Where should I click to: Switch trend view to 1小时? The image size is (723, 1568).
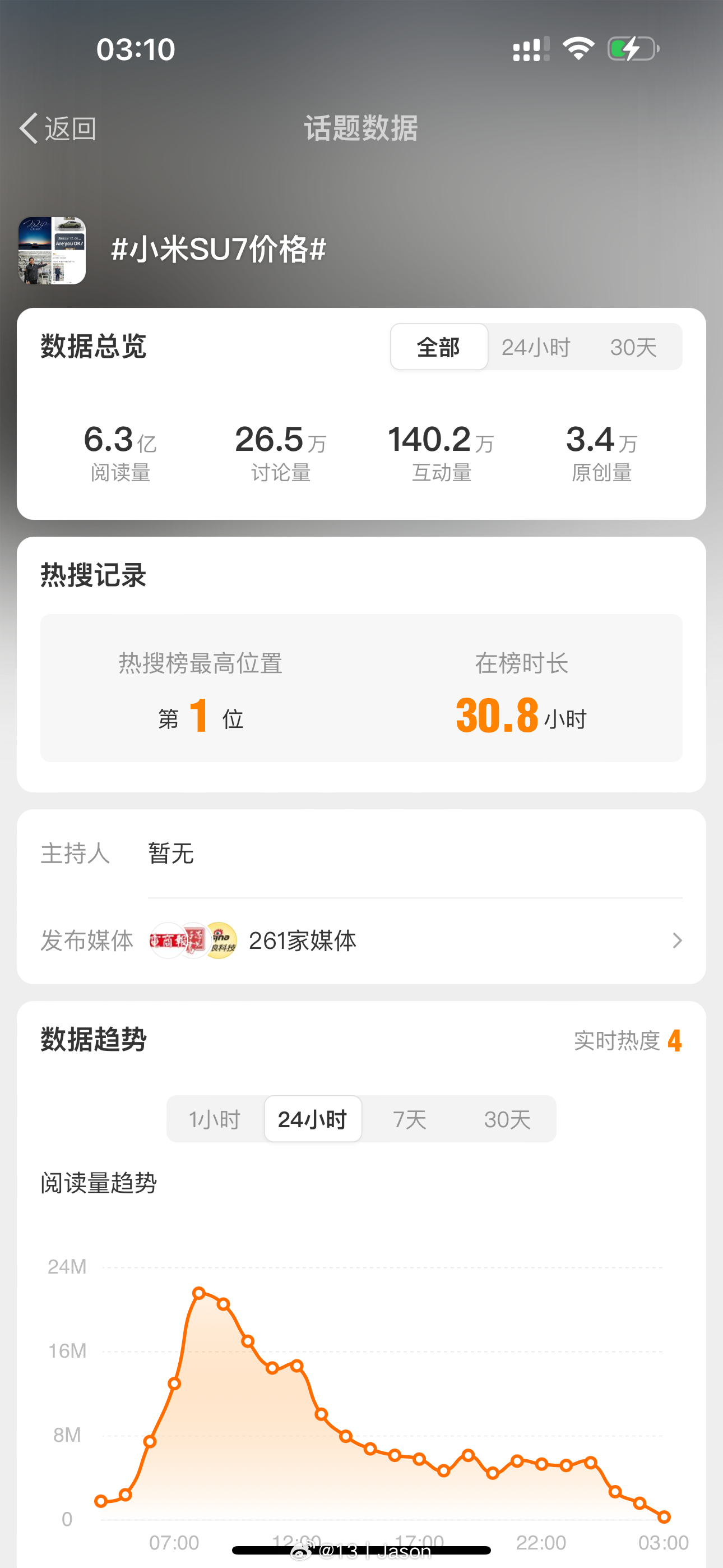(214, 1118)
